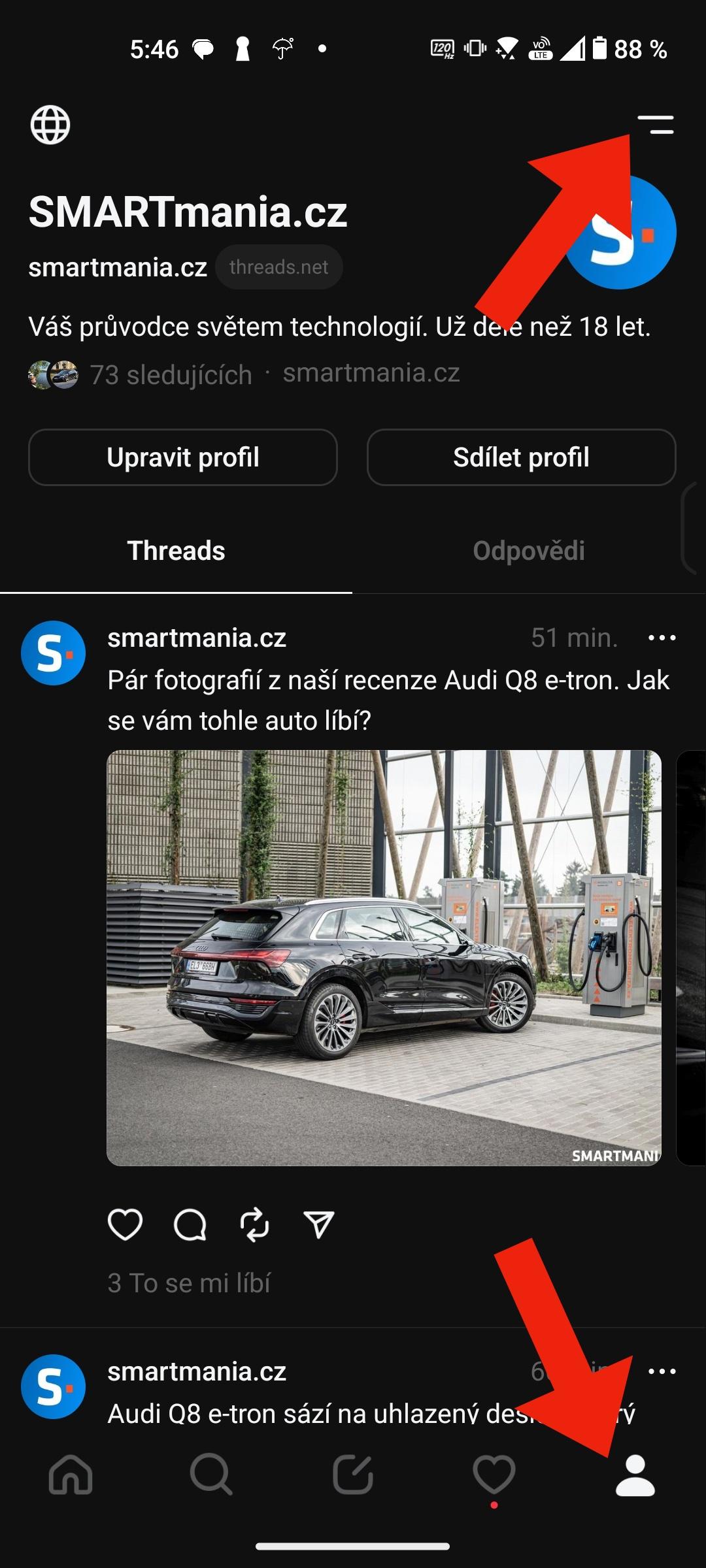Switch to the Odpovědi tab
Viewport: 706px width, 1568px height.
[529, 551]
